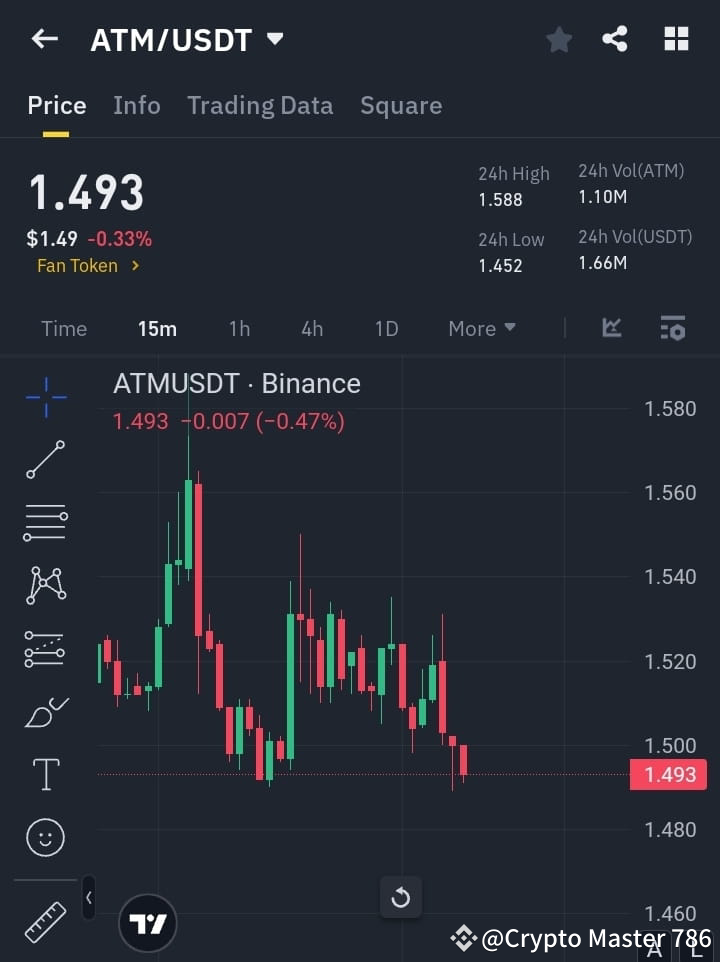
Task: Open chart settings icon
Action: click(x=672, y=328)
